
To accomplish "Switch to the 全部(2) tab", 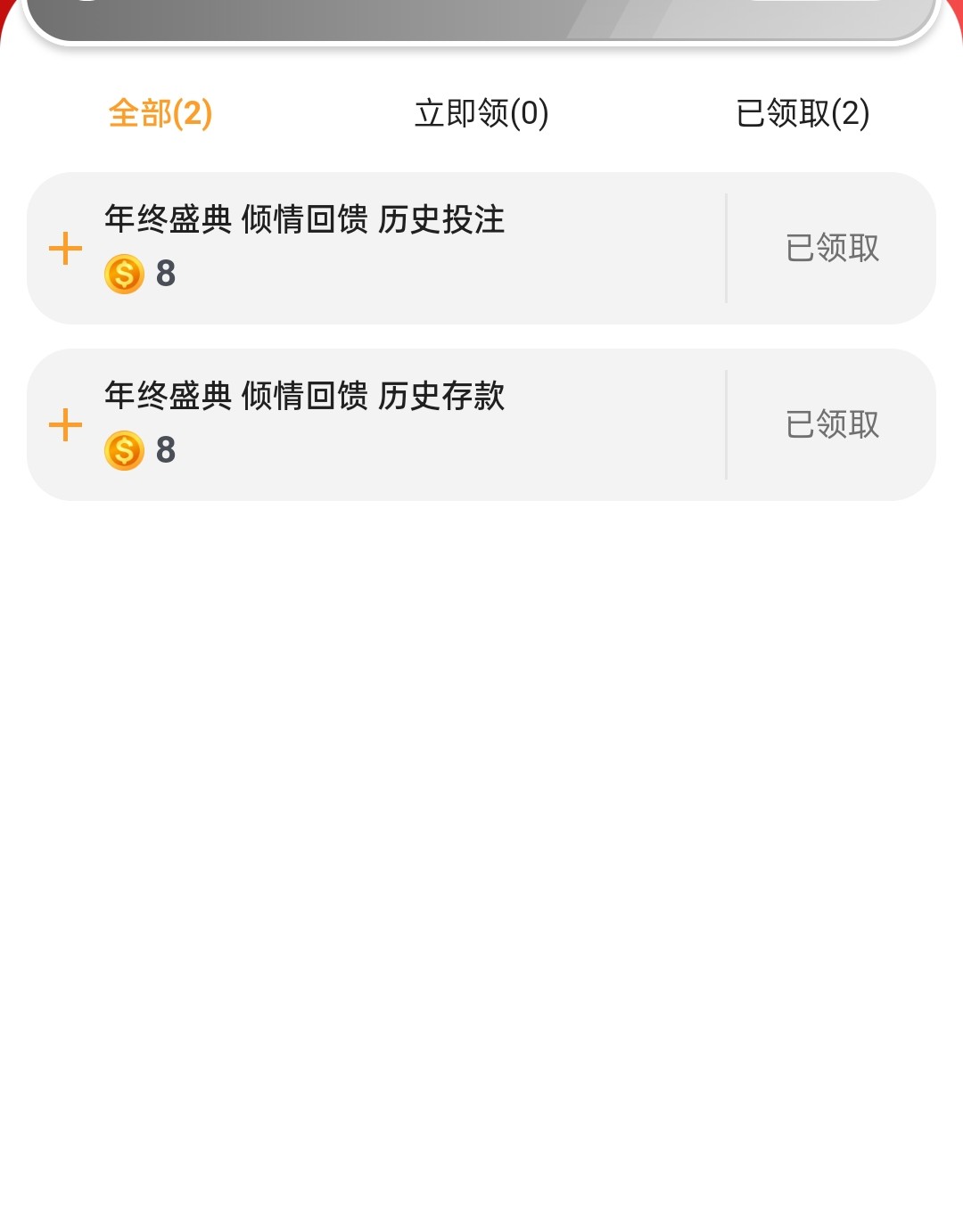I will pyautogui.click(x=160, y=113).
